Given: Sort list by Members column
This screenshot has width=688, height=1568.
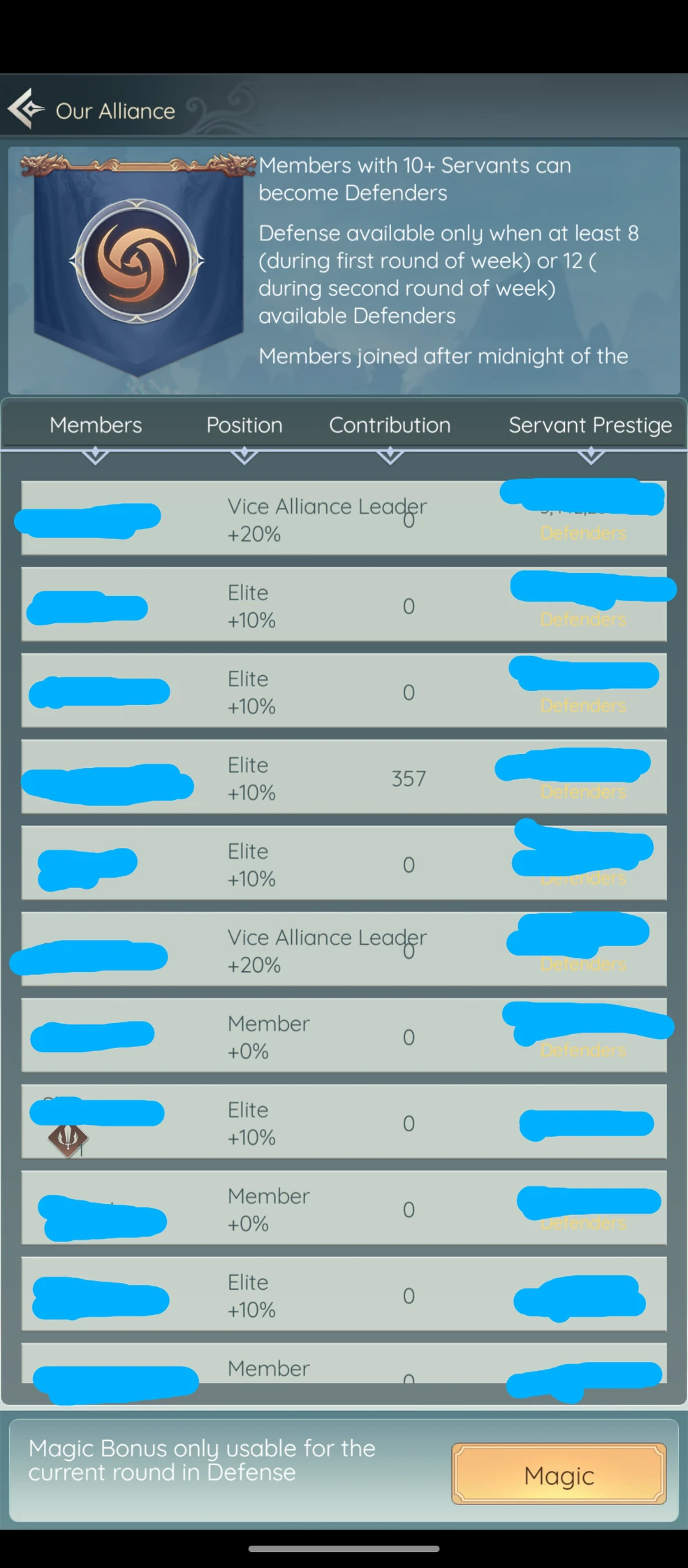Looking at the screenshot, I should click(96, 426).
